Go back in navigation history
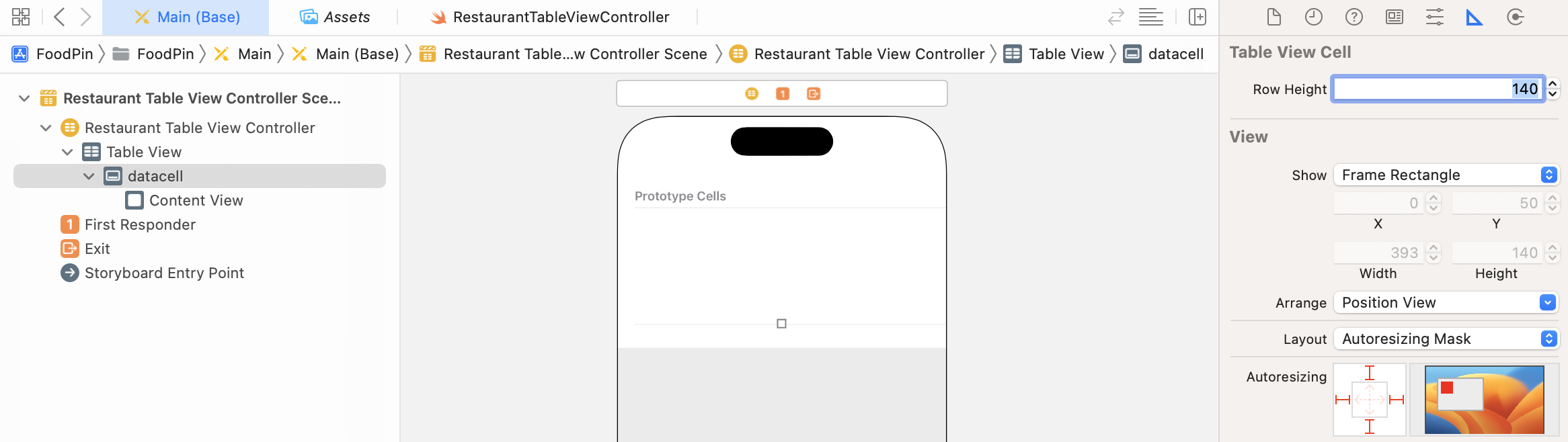The width and height of the screenshot is (1568, 442). click(x=59, y=17)
